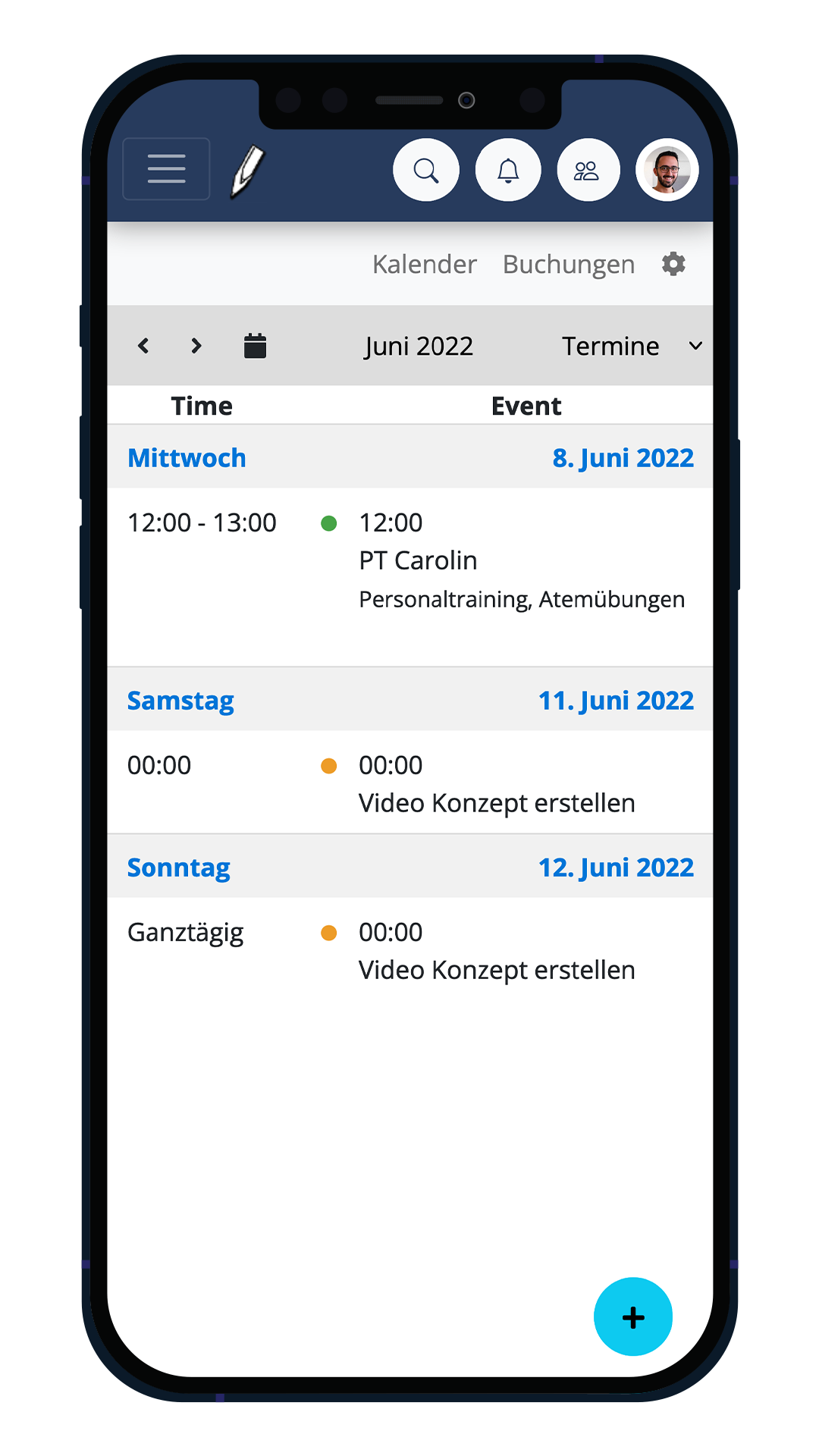This screenshot has width=819, height=1456.
Task: Add a new appointment with plus button
Action: point(633,1317)
